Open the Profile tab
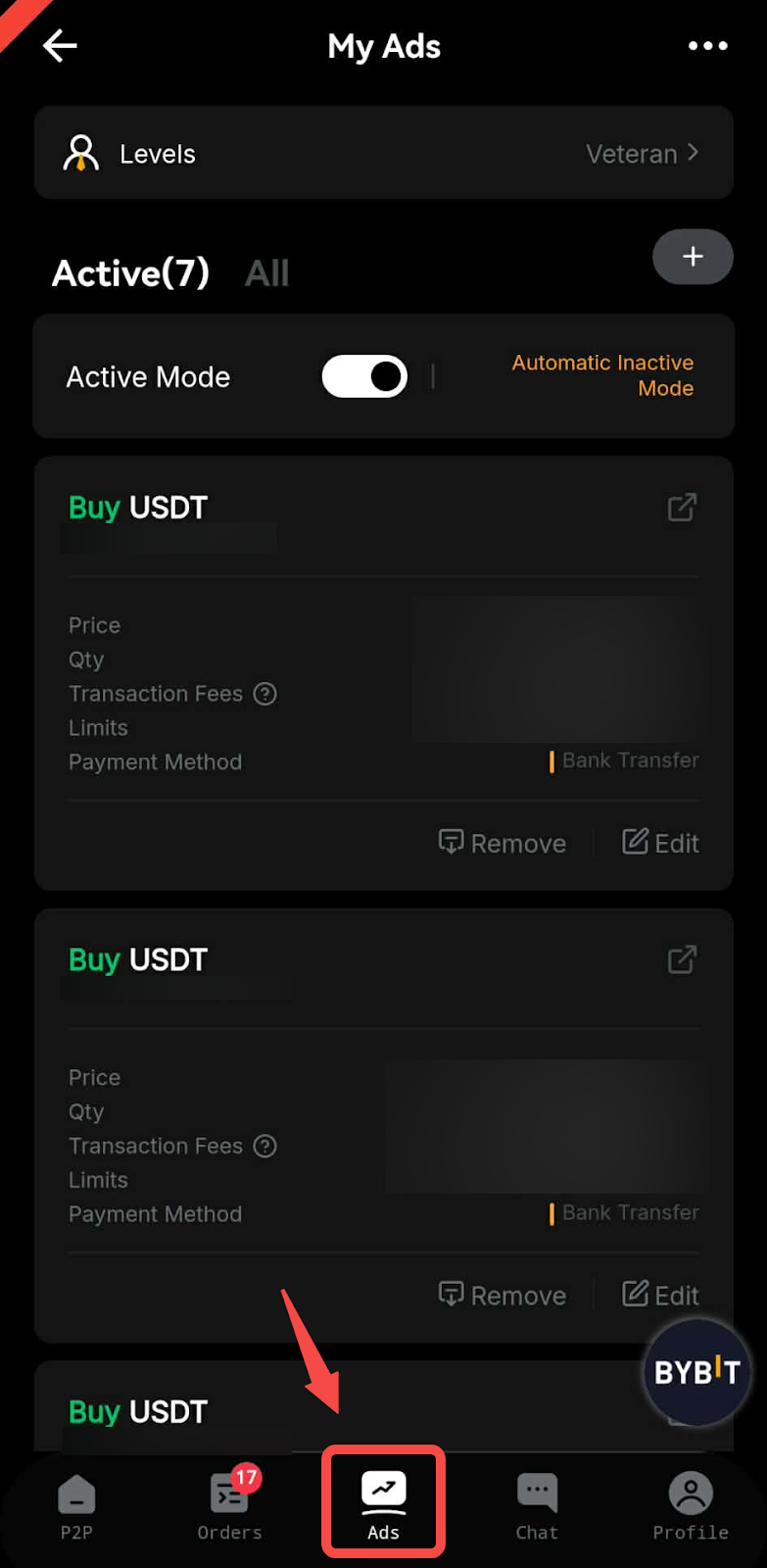 (x=691, y=1506)
